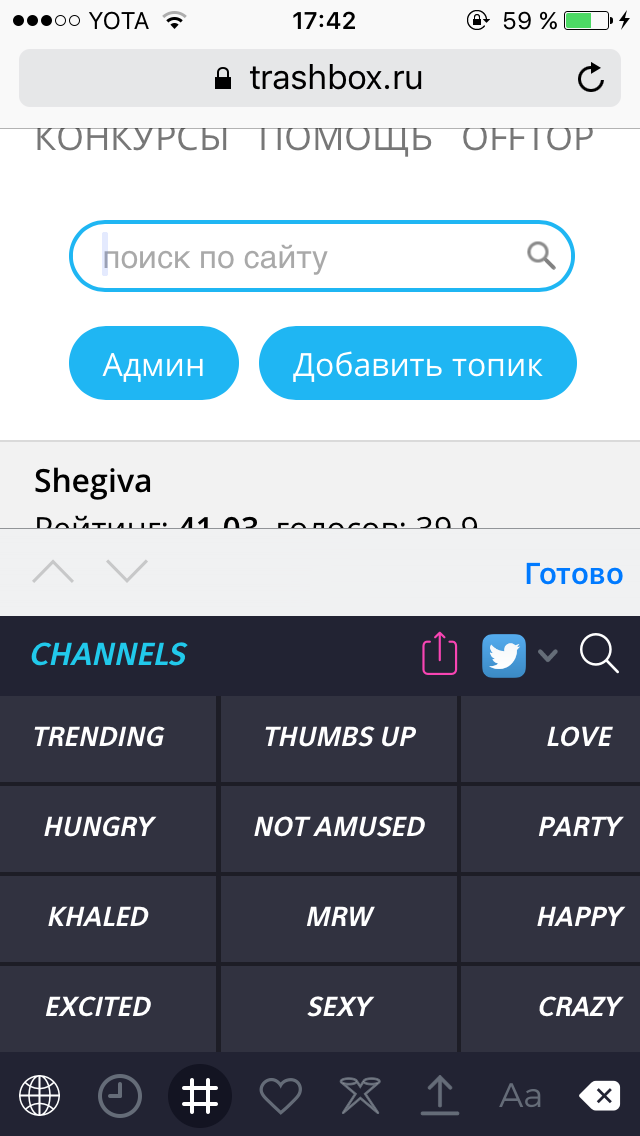Select the MRW channel
This screenshot has height=1136, width=640.
tap(338, 918)
